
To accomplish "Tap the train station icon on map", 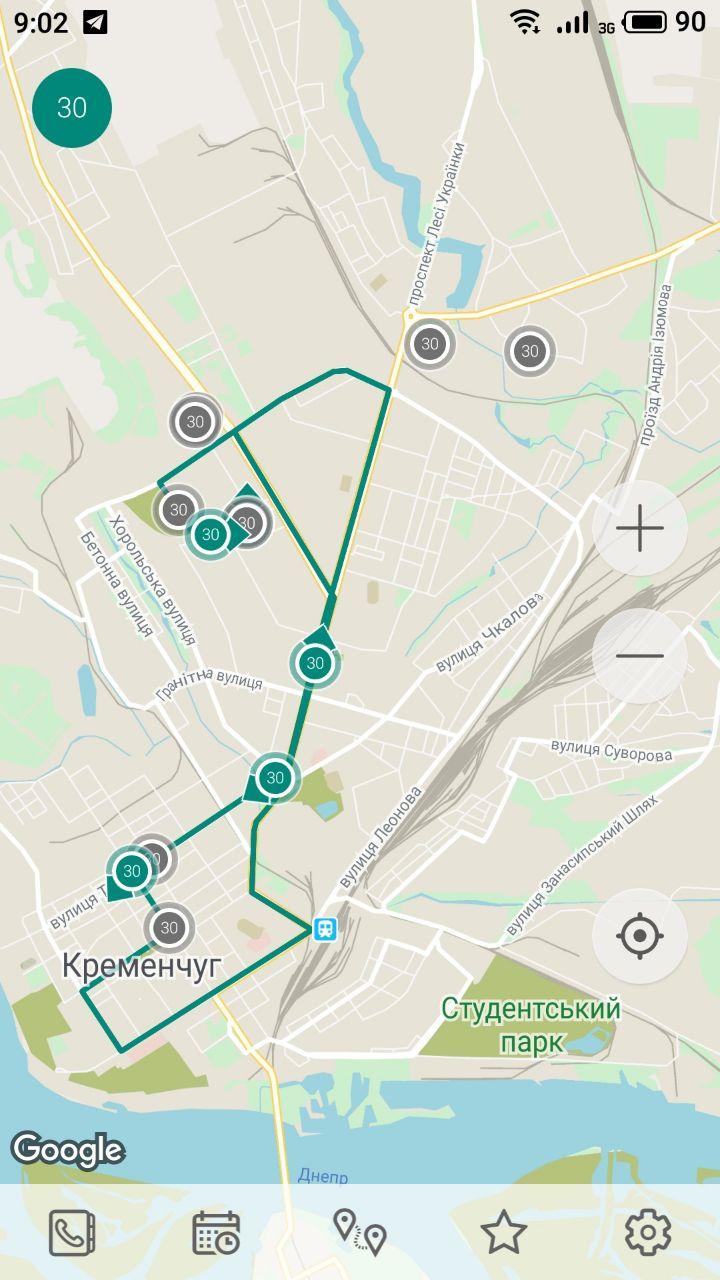I will tap(325, 929).
